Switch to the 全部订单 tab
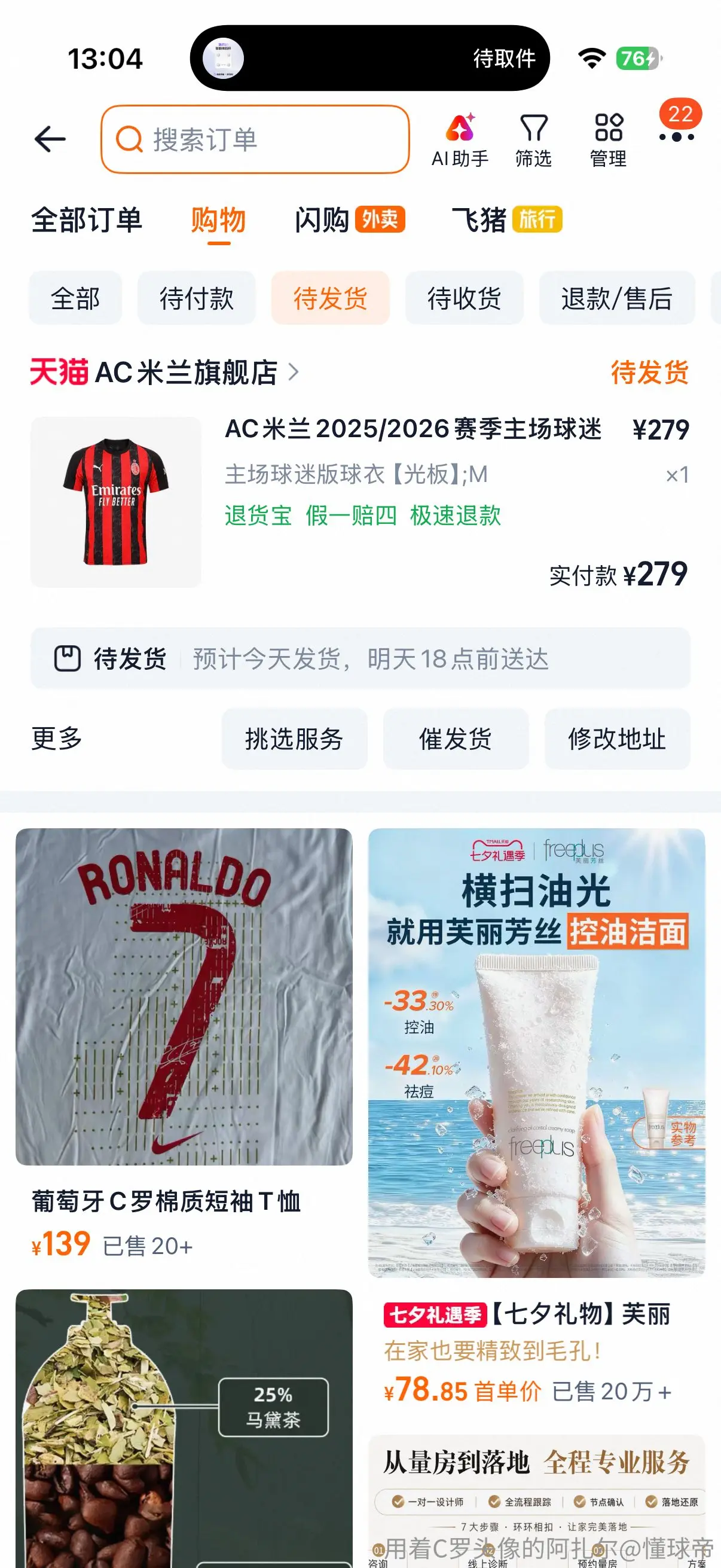The image size is (721, 1568). [87, 219]
